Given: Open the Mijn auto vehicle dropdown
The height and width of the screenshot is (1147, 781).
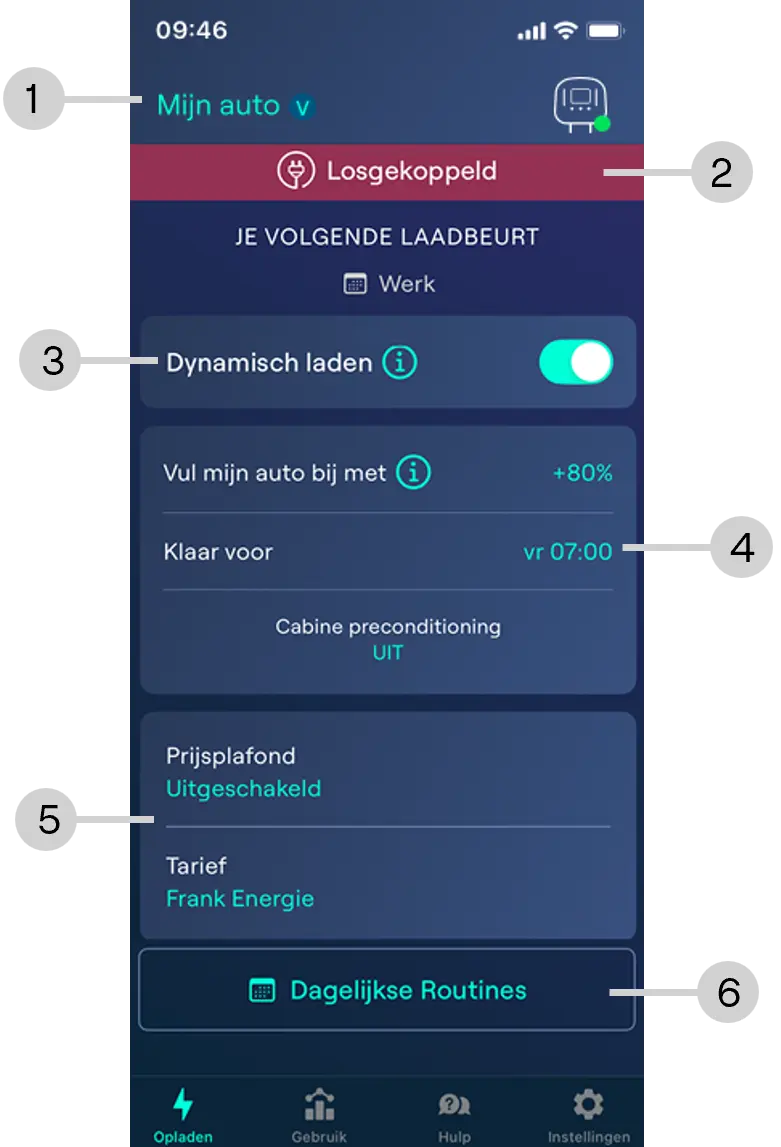Looking at the screenshot, I should point(233,105).
